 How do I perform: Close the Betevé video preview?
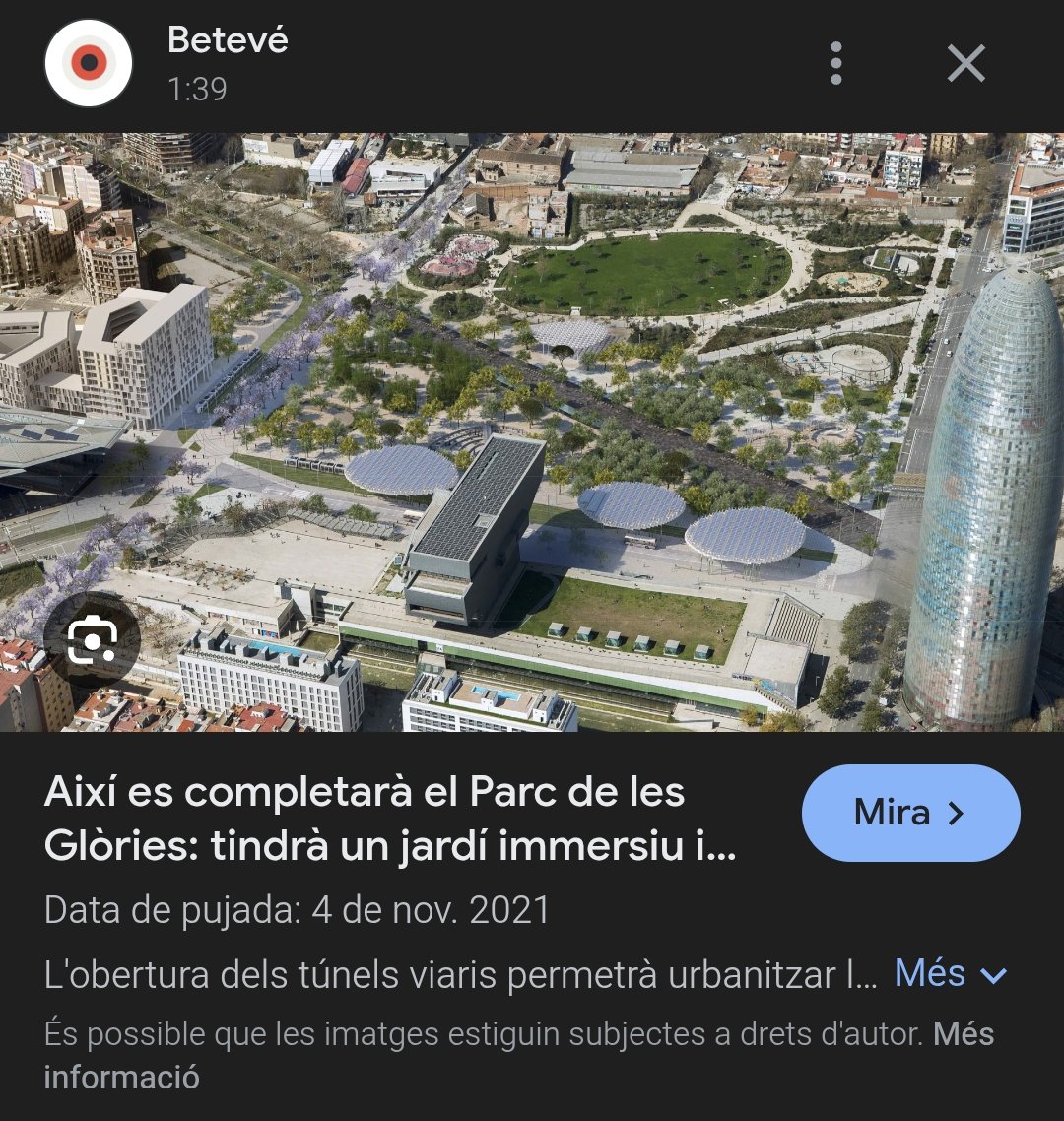click(965, 64)
